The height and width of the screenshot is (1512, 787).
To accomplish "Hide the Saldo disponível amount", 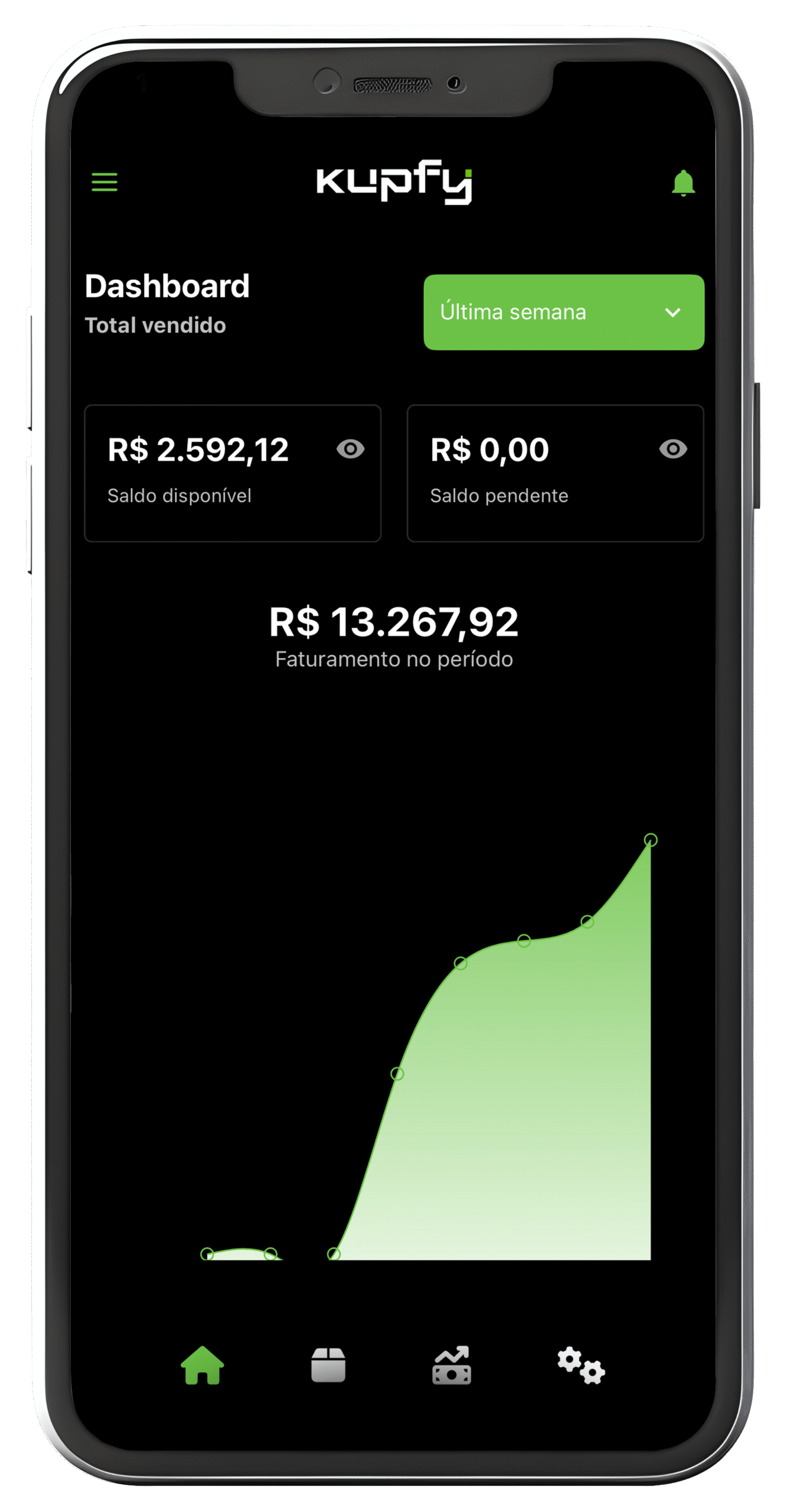I will (351, 449).
